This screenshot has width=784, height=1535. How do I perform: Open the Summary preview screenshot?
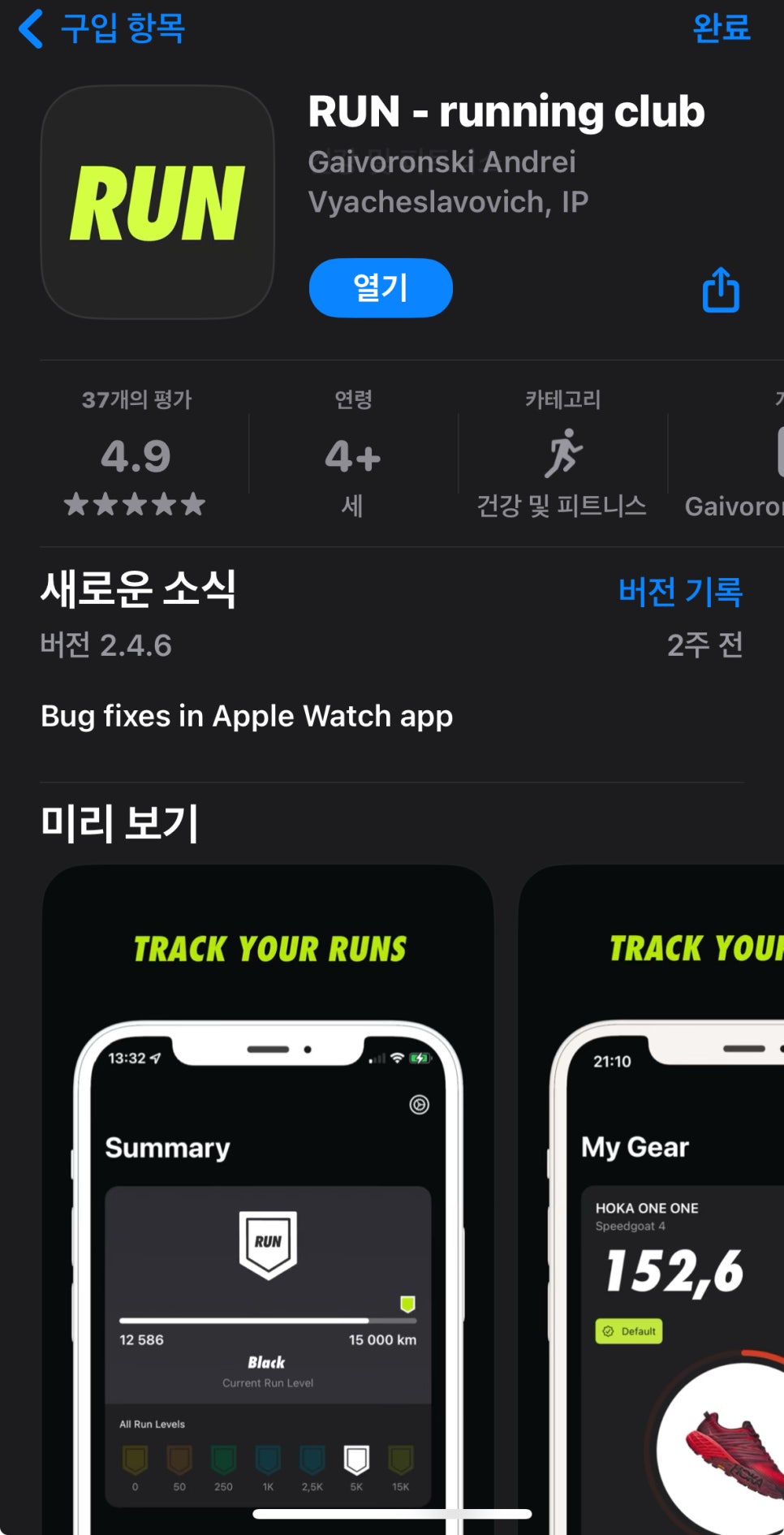click(x=268, y=1200)
